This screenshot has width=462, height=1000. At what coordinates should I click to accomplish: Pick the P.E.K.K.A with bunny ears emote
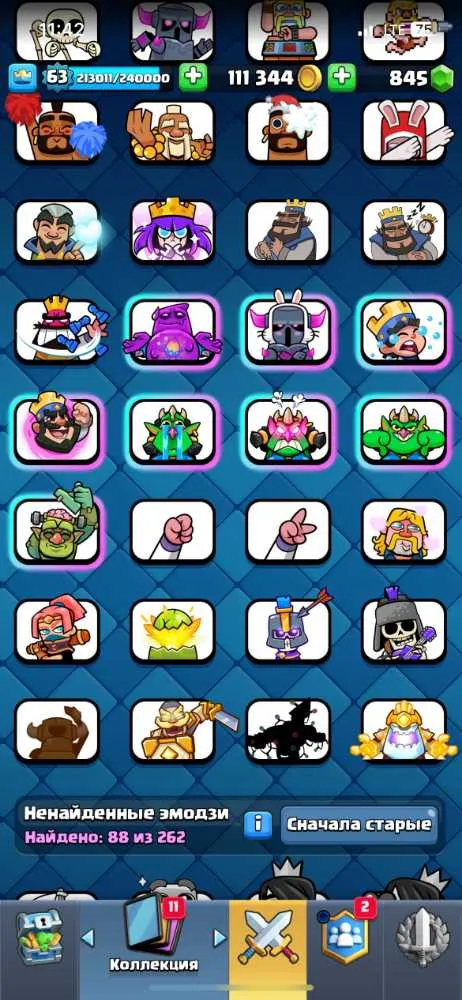point(288,330)
